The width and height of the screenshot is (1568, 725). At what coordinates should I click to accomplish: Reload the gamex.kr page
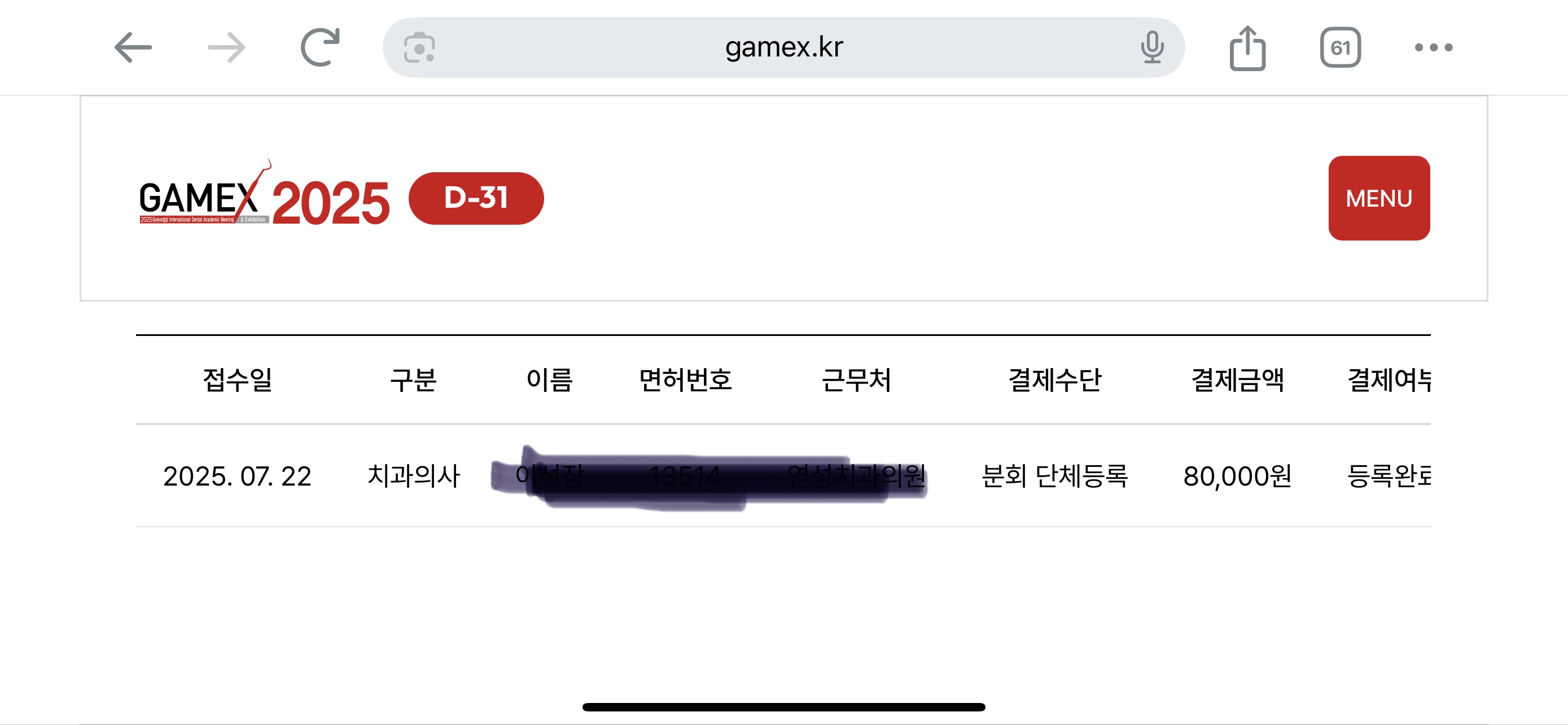coord(319,47)
